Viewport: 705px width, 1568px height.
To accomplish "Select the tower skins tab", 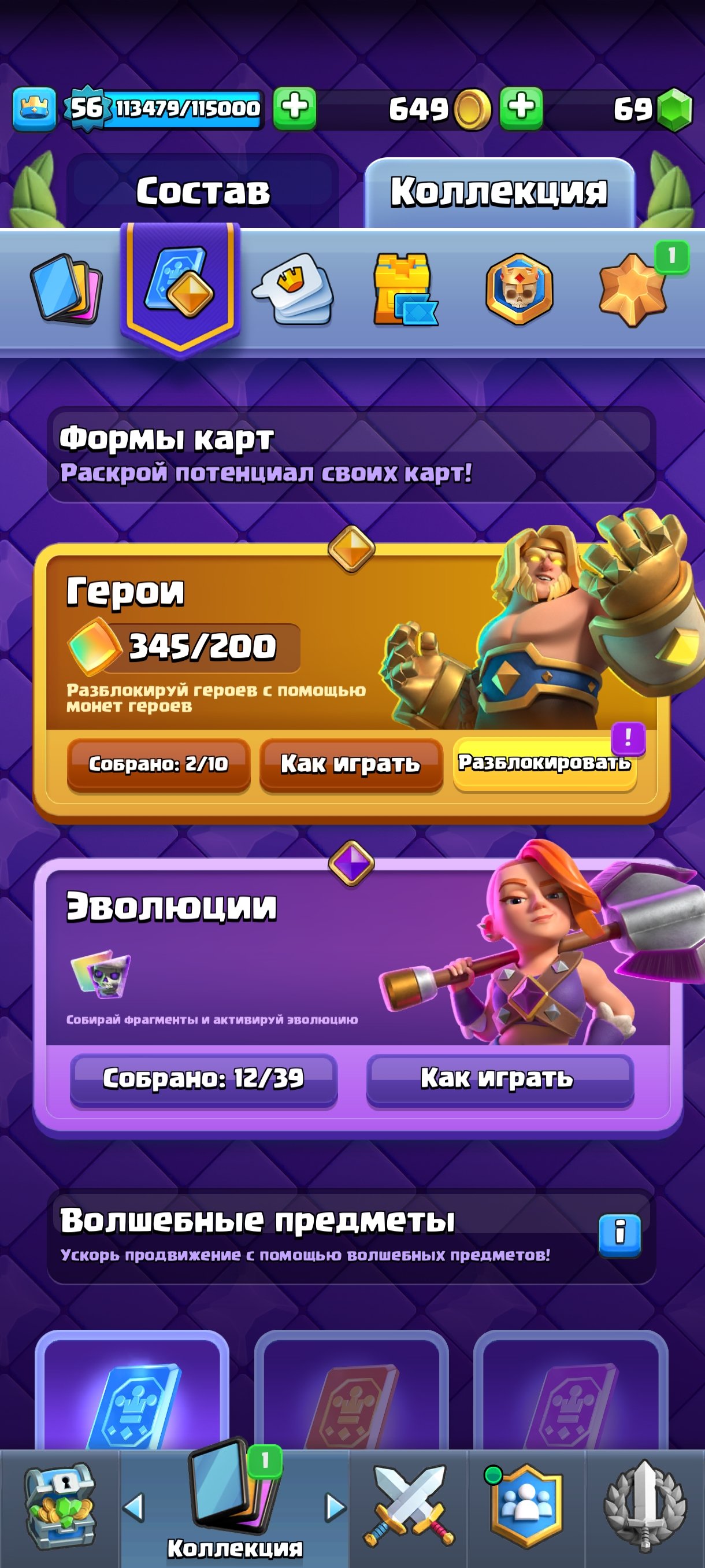I will tap(405, 289).
